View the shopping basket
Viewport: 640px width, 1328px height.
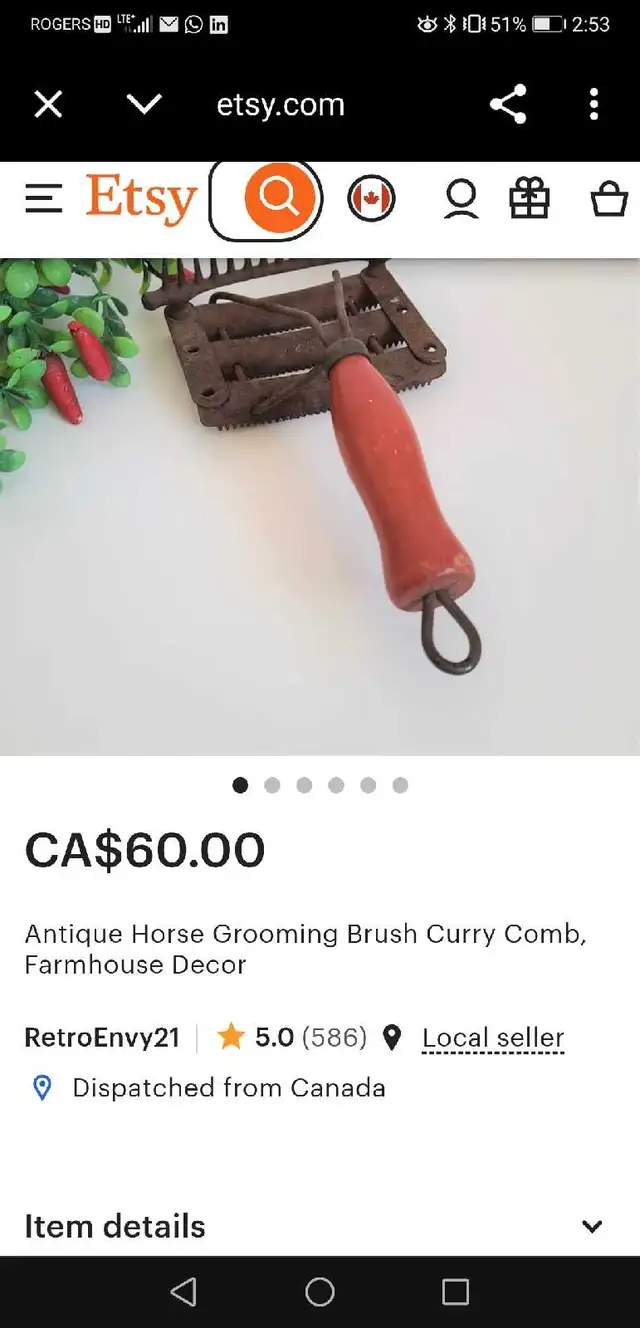[x=609, y=199]
